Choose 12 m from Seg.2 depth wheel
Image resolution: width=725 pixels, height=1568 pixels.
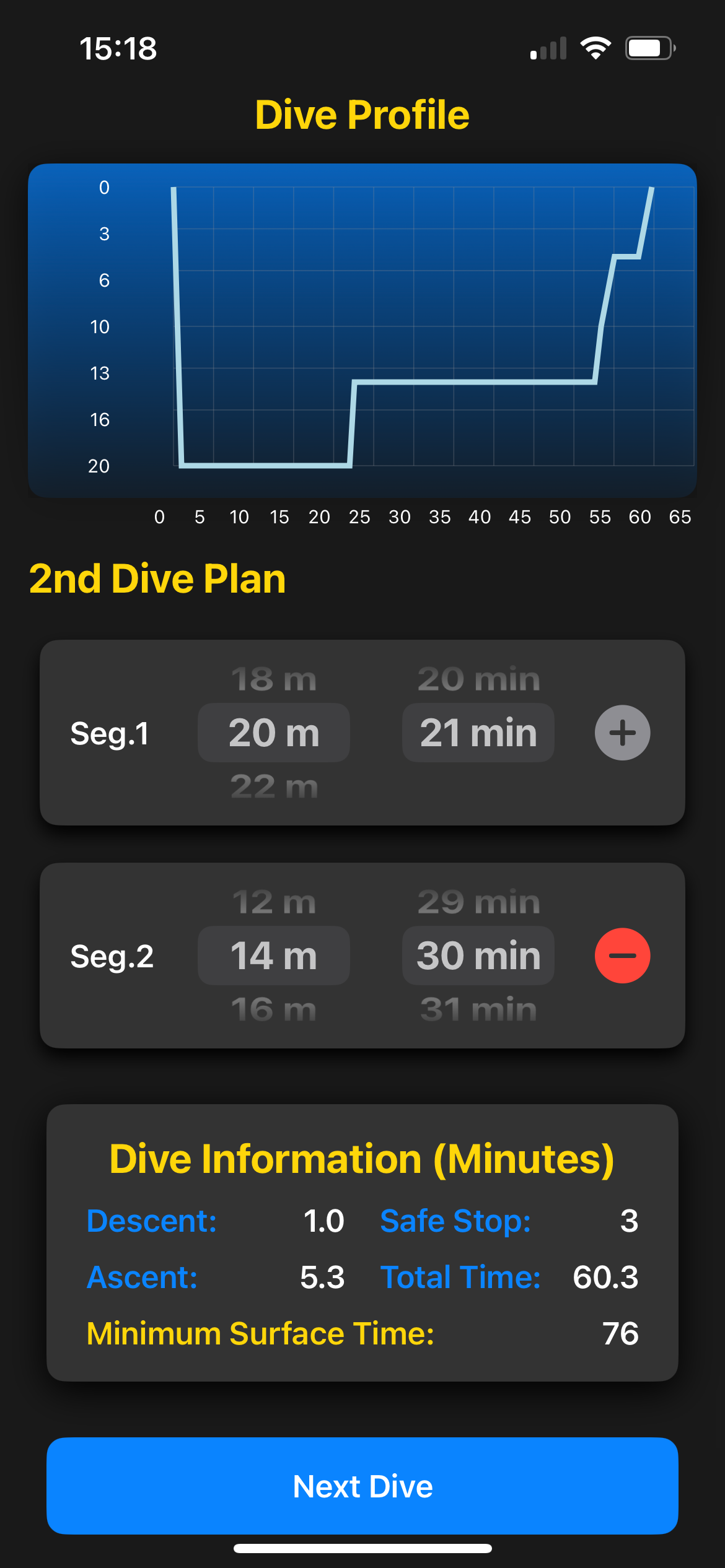[x=273, y=902]
